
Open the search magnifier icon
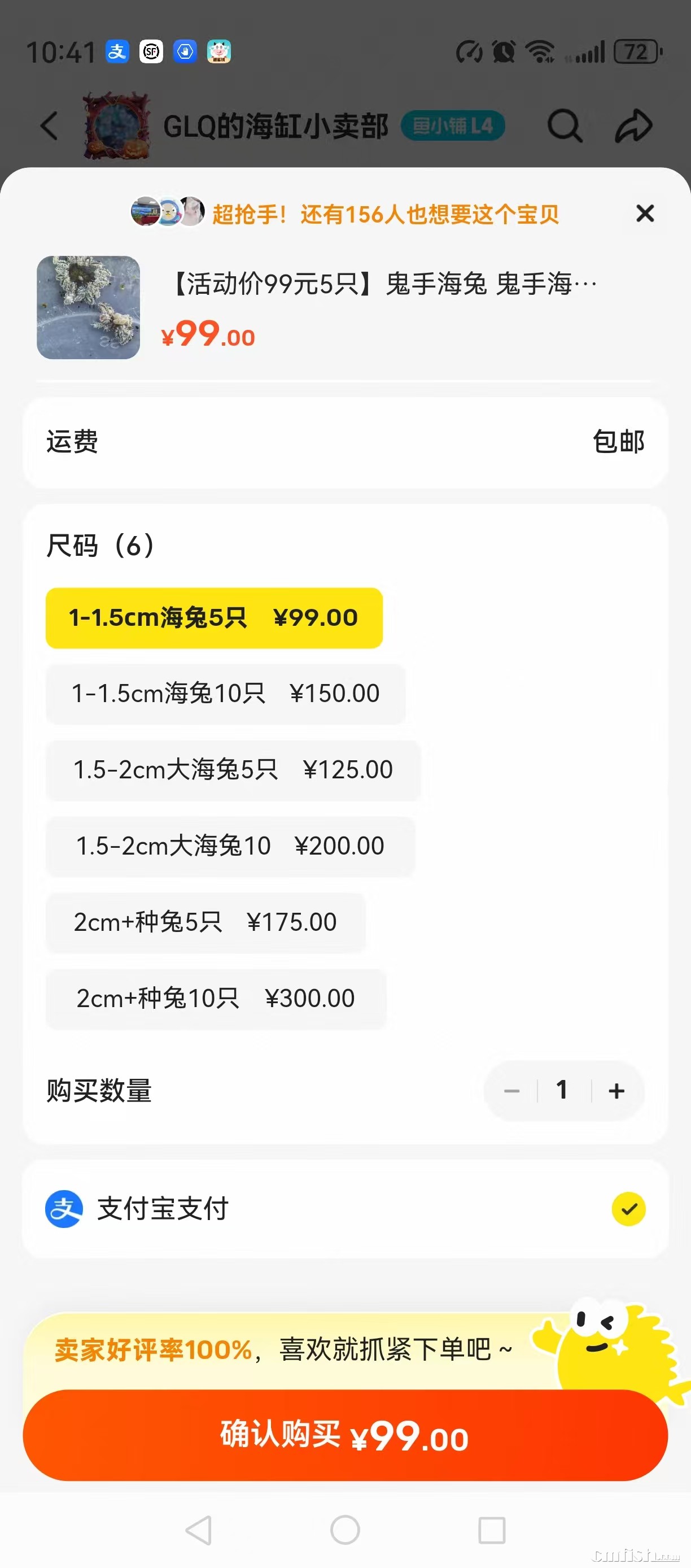(x=565, y=126)
